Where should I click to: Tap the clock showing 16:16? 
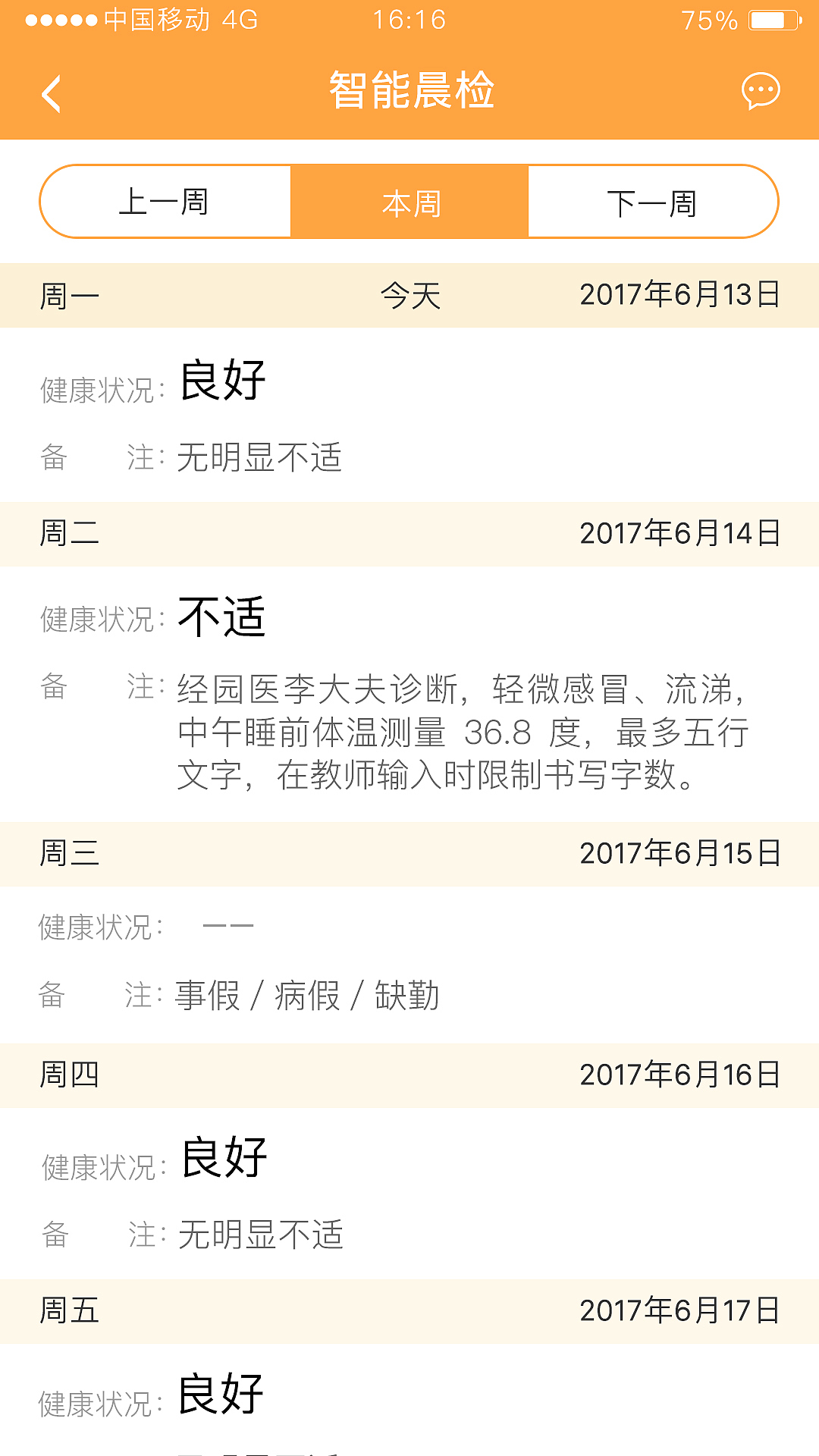[x=409, y=20]
